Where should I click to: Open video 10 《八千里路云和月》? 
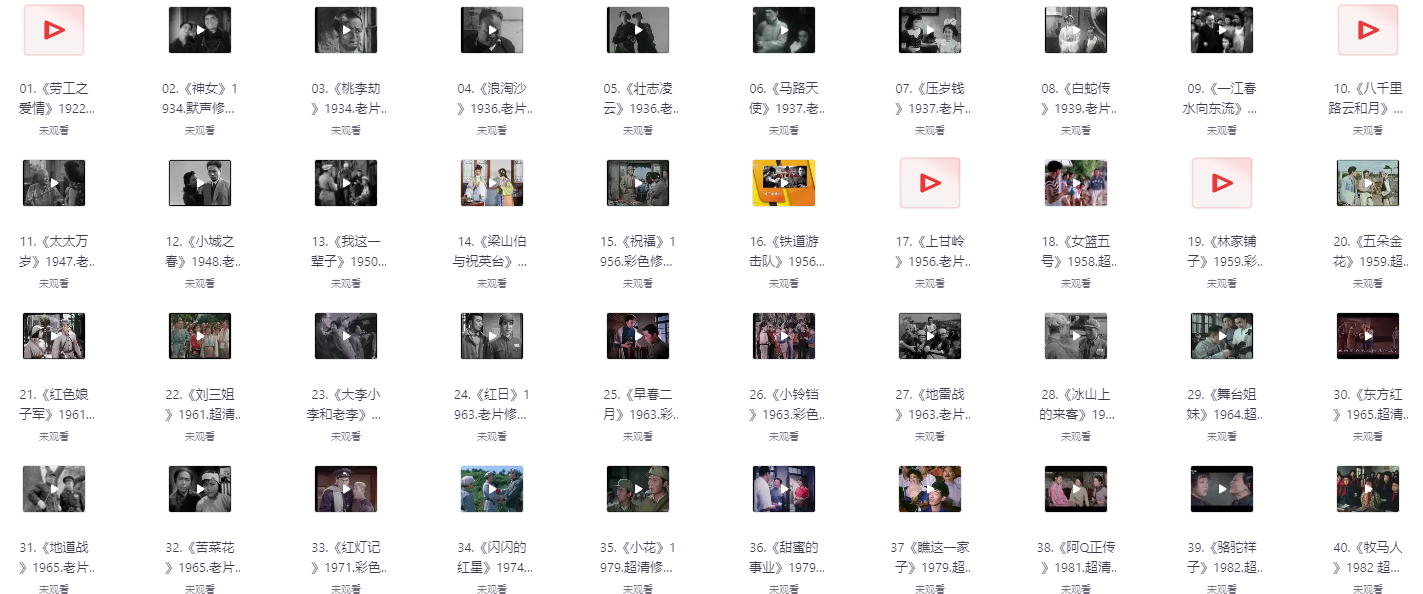coord(1367,30)
